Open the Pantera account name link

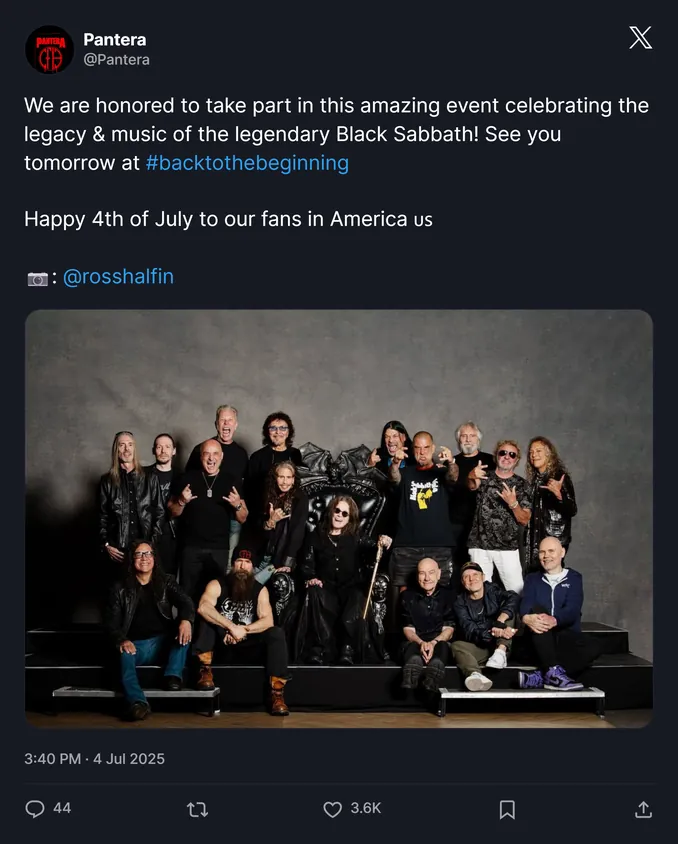[x=114, y=40]
